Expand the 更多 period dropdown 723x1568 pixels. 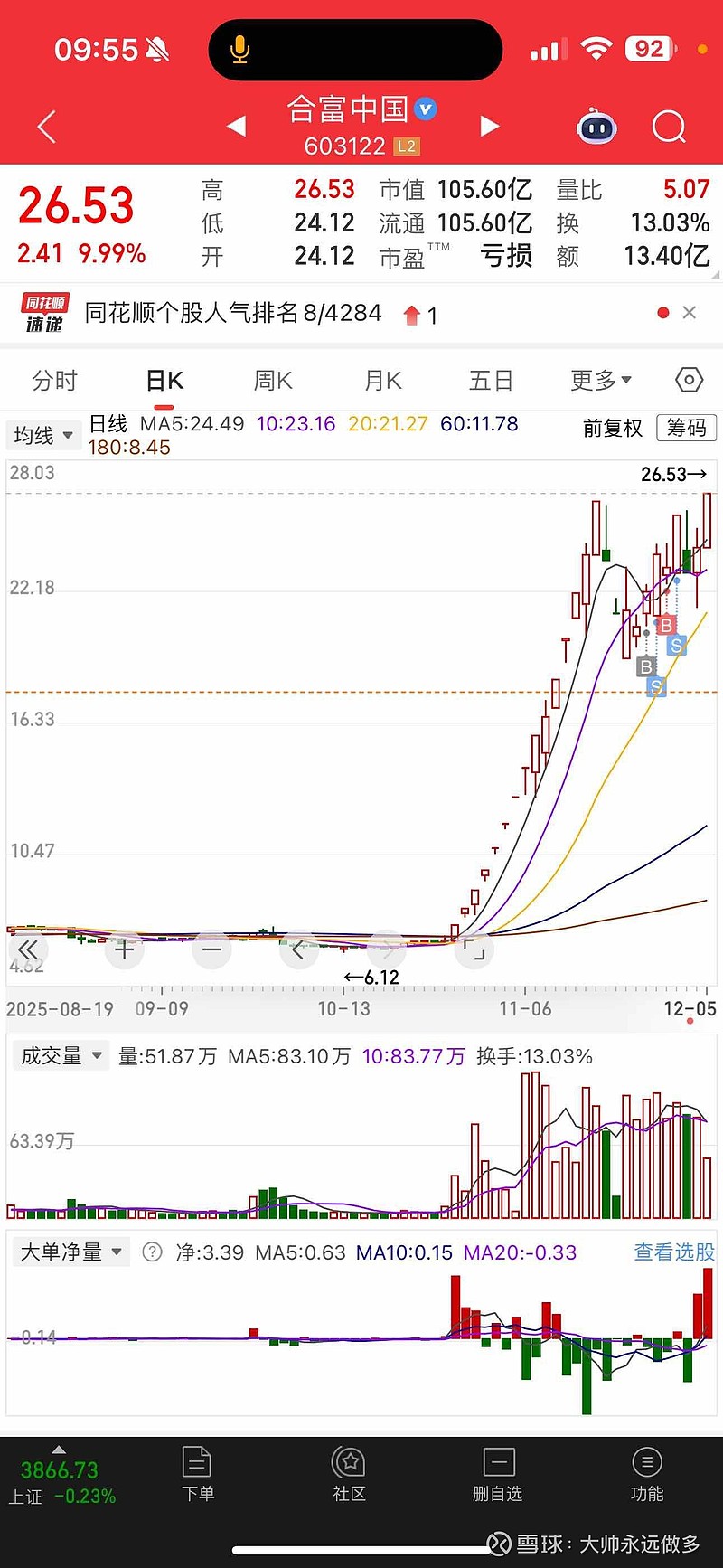(x=601, y=381)
